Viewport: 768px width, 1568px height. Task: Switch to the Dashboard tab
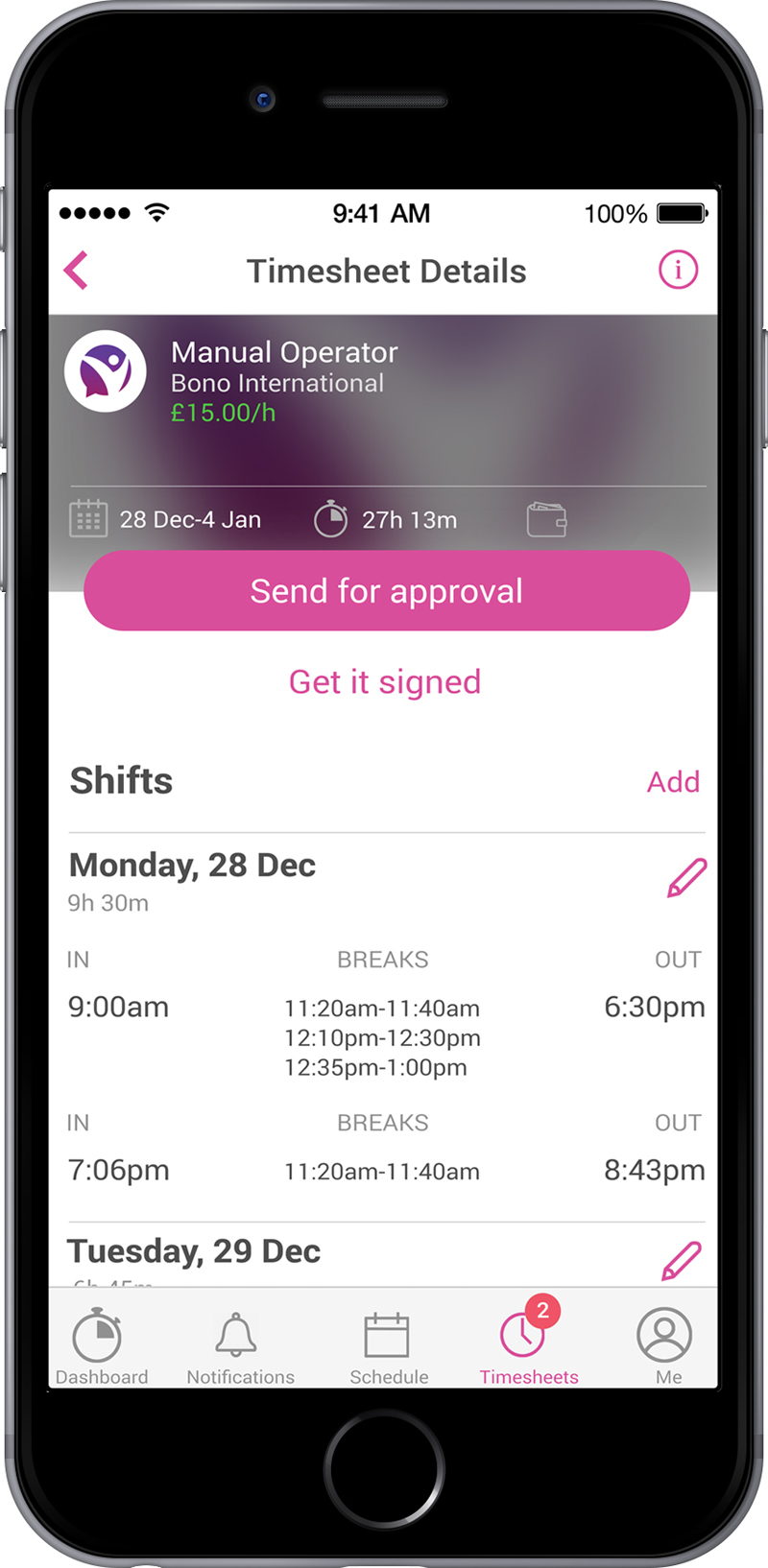[x=100, y=1345]
